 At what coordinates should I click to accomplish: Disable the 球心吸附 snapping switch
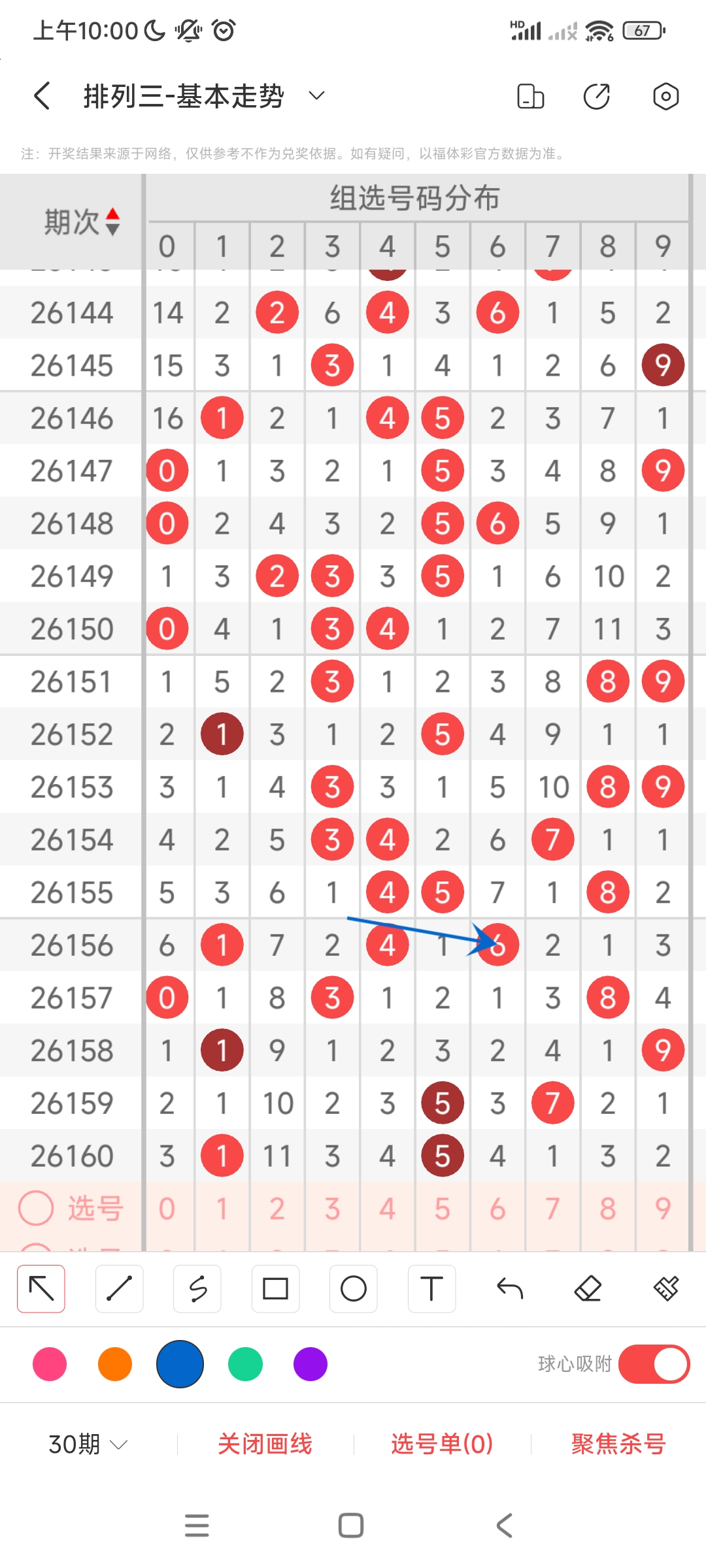tap(654, 1364)
